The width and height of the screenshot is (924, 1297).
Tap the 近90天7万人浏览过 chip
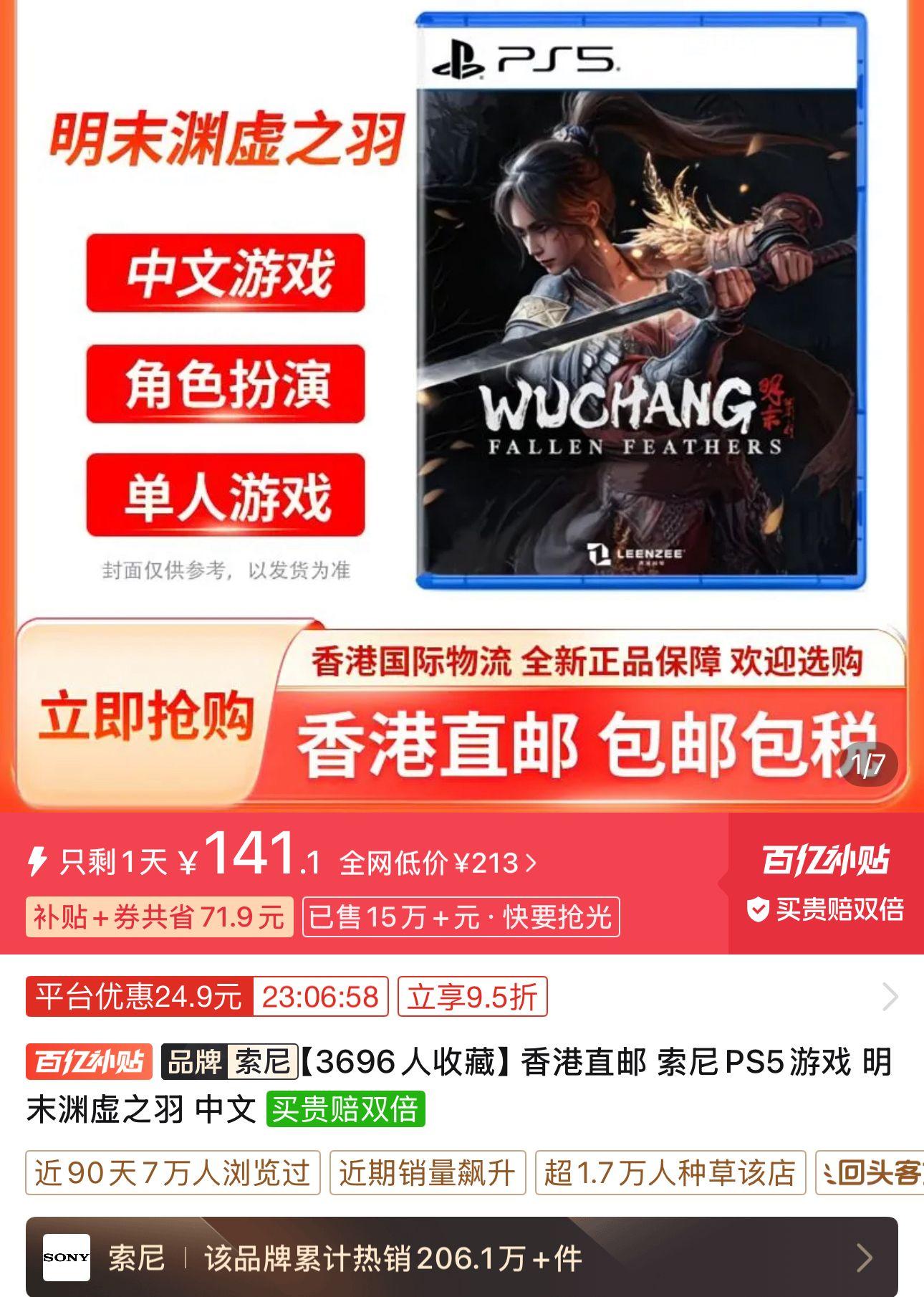point(173,1173)
